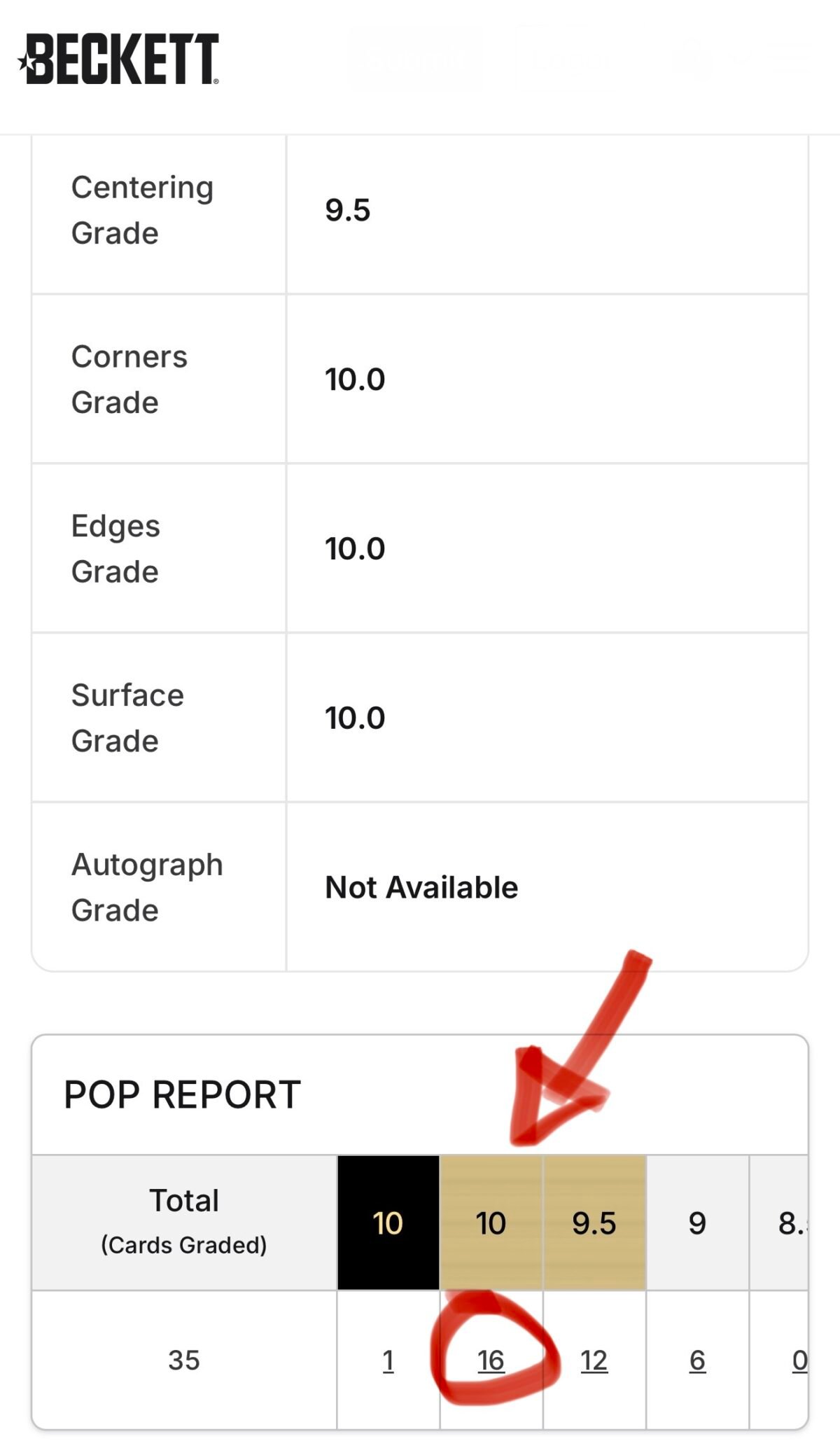Show the 6 cards graded 9
This screenshot has height=1441, width=840.
pos(697,1360)
